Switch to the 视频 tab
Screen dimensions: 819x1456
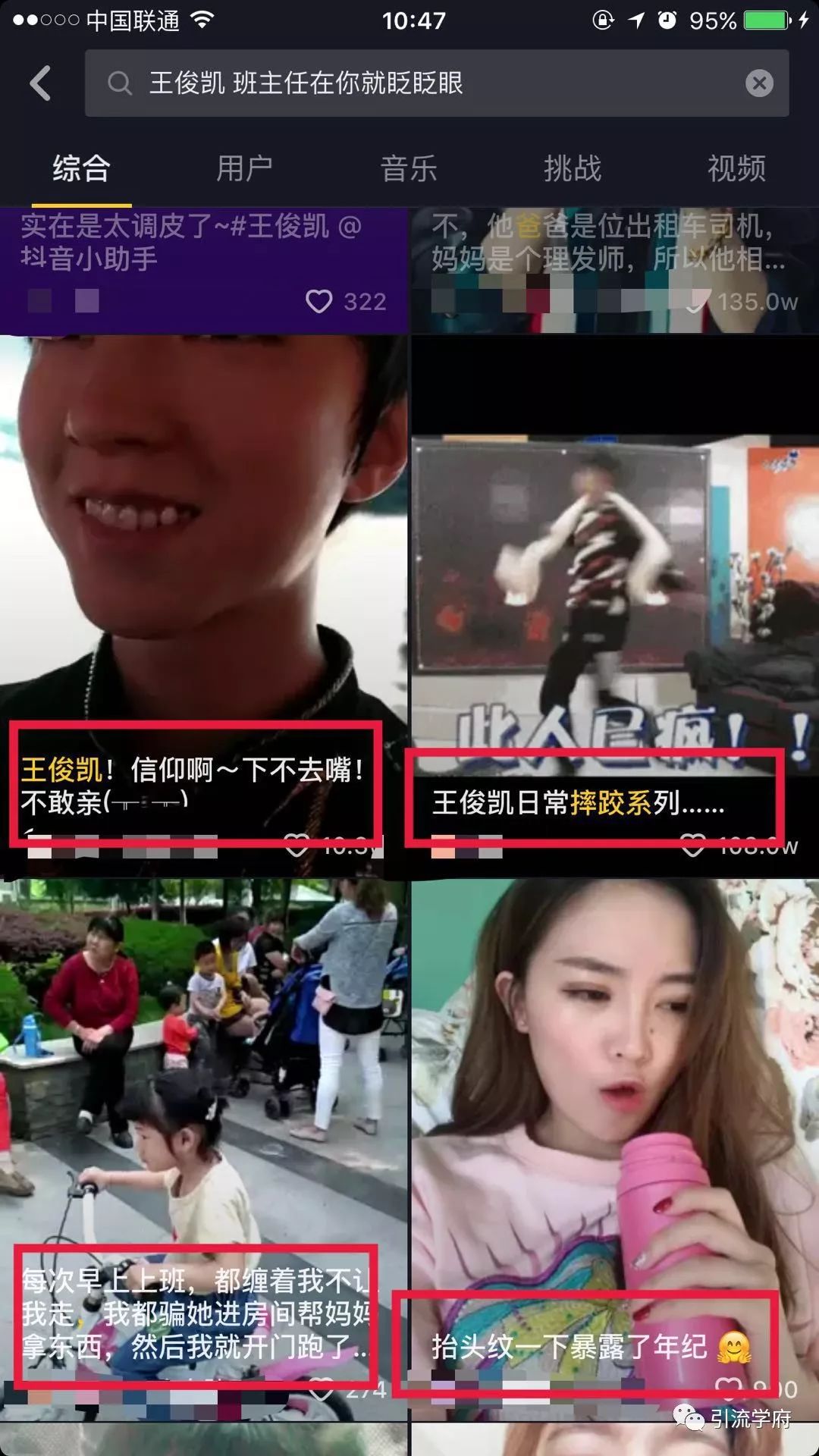click(x=736, y=168)
